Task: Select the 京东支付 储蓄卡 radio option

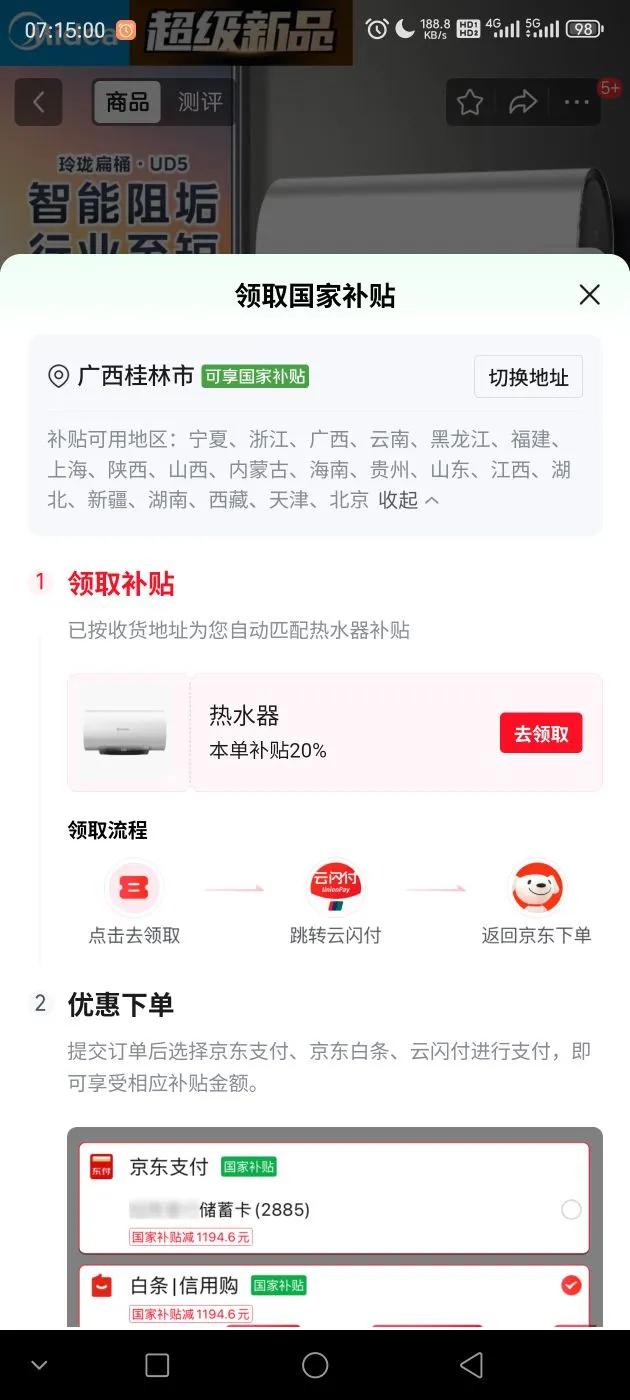Action: (x=571, y=1210)
